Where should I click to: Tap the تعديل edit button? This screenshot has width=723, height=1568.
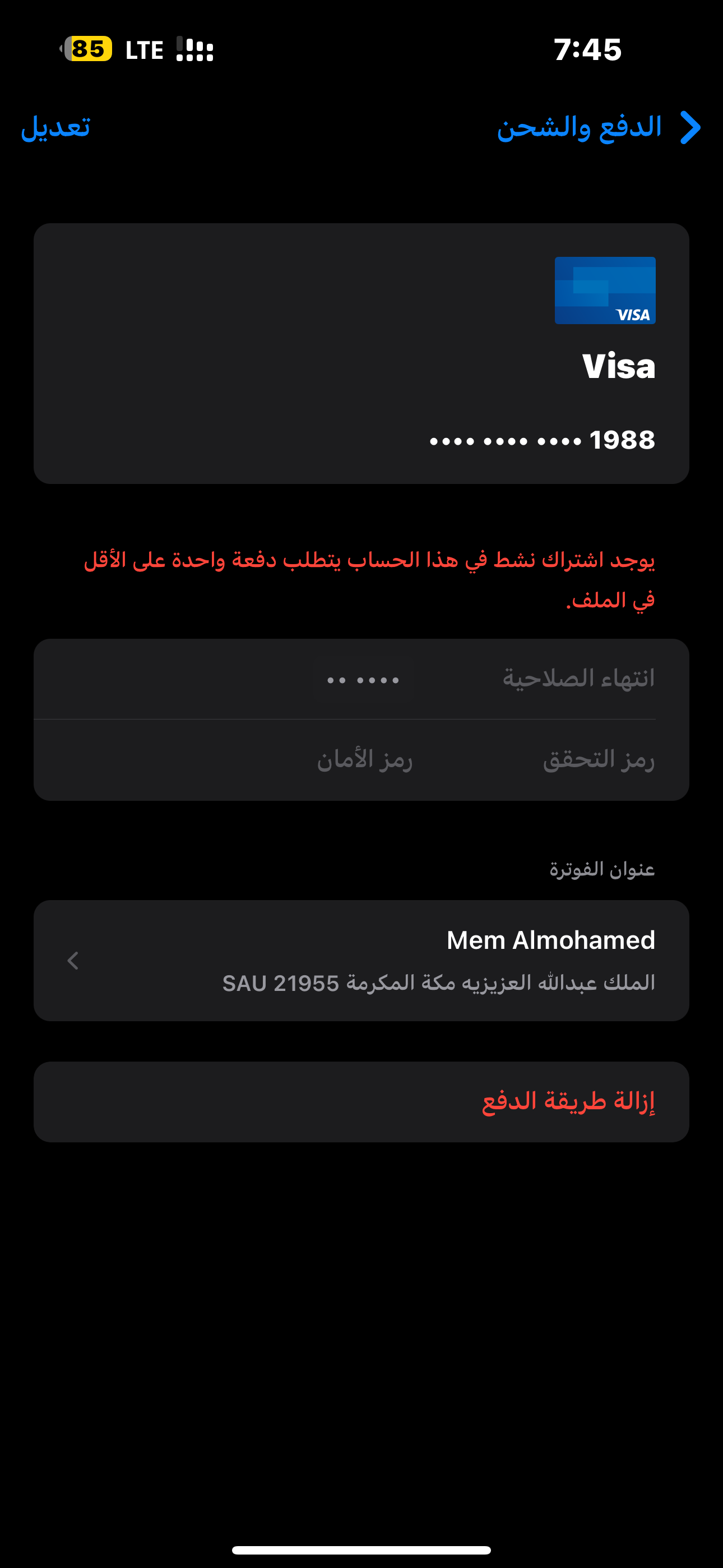pos(55,128)
